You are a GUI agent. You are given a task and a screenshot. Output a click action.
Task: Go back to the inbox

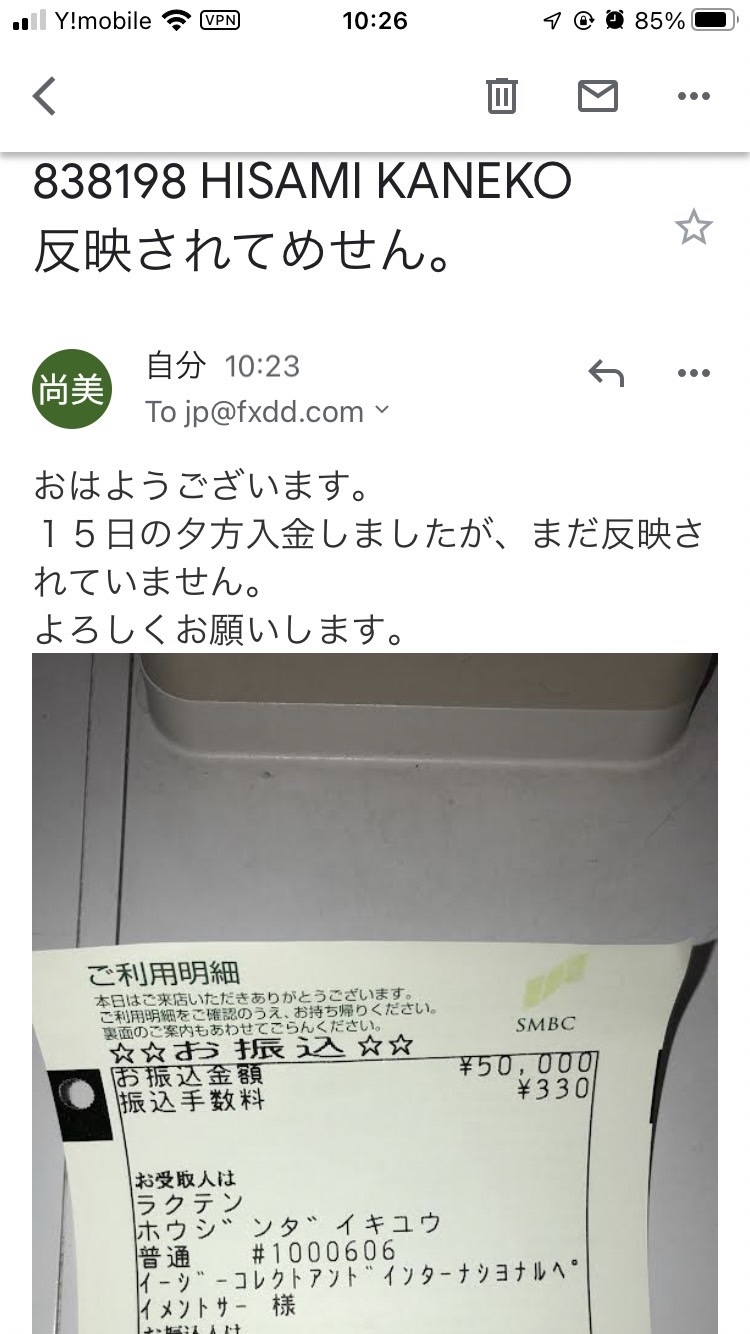(x=44, y=96)
